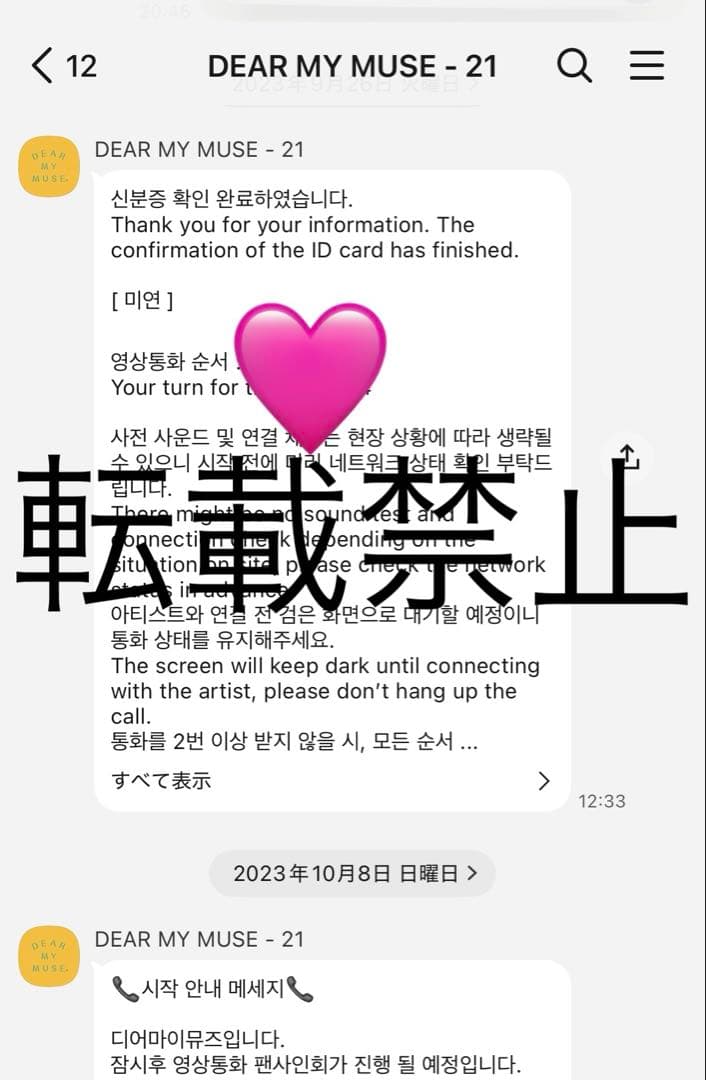Open the chat menu
Viewport: 706px width, 1080px height.
647,66
